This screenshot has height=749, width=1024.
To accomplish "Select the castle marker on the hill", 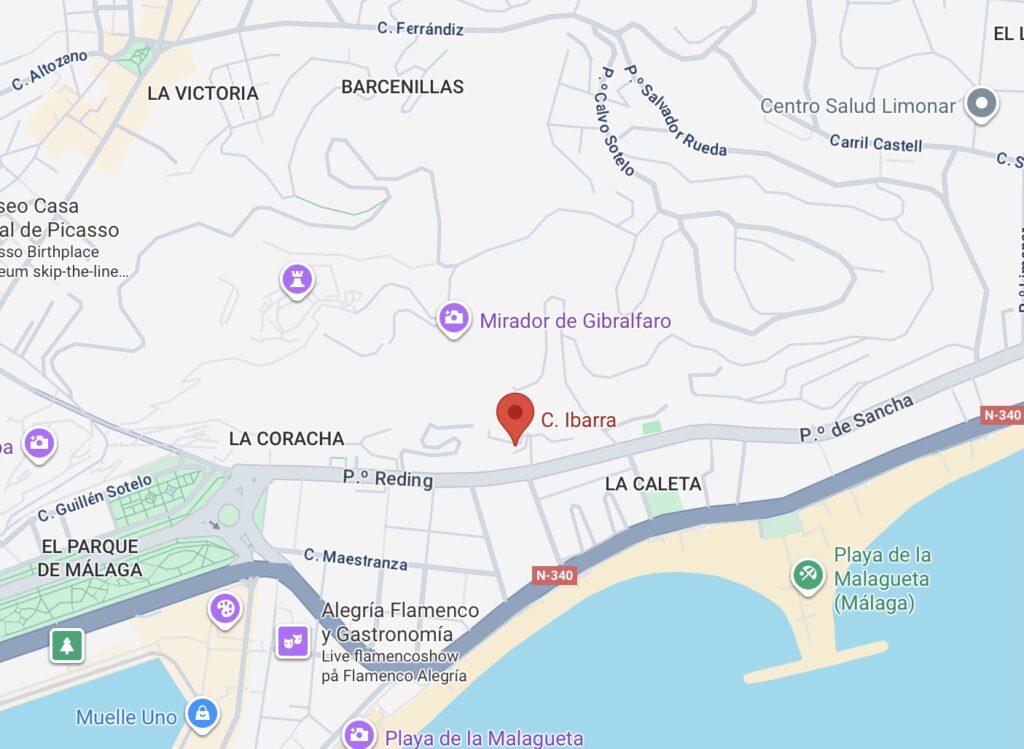I will tap(296, 279).
